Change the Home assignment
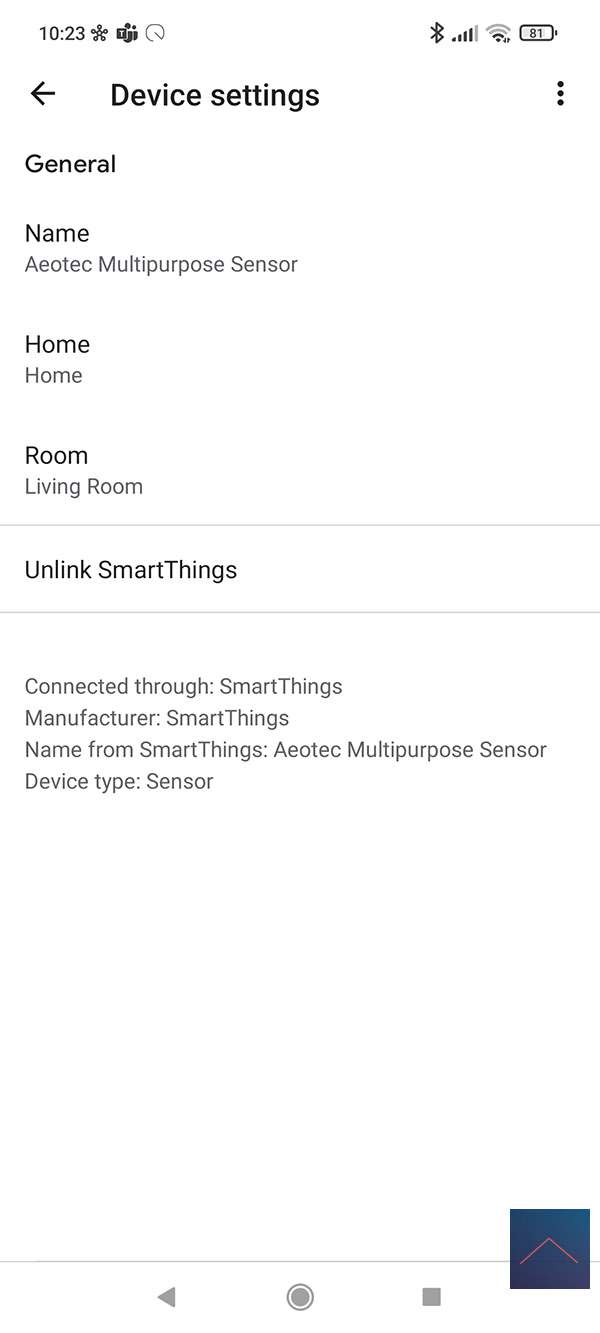The height and width of the screenshot is (1333, 600). pos(57,358)
